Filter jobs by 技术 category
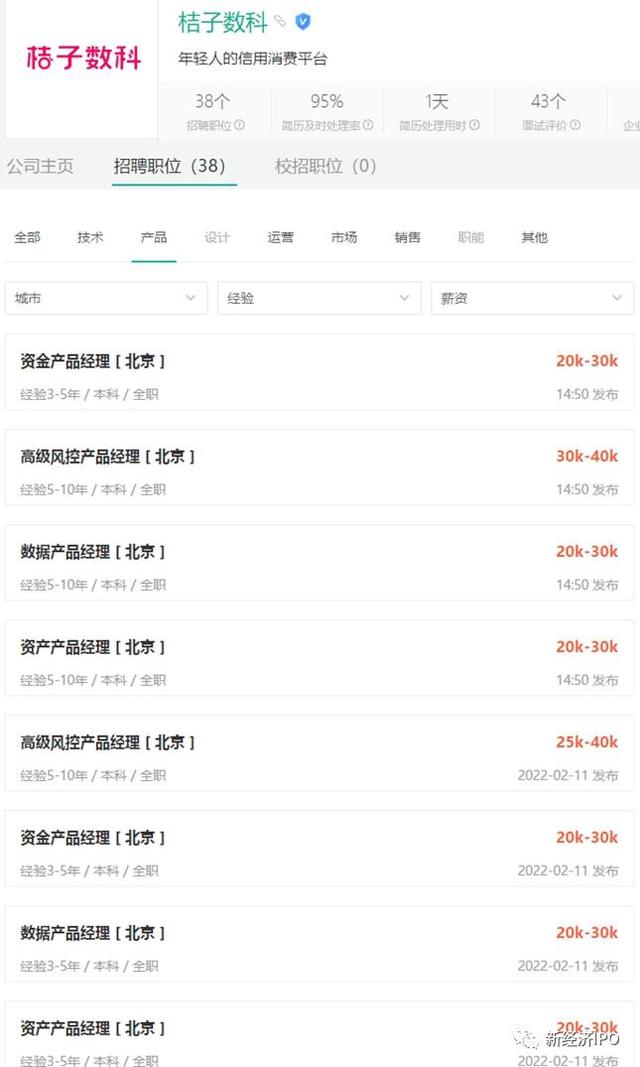640x1067 pixels. coord(90,238)
